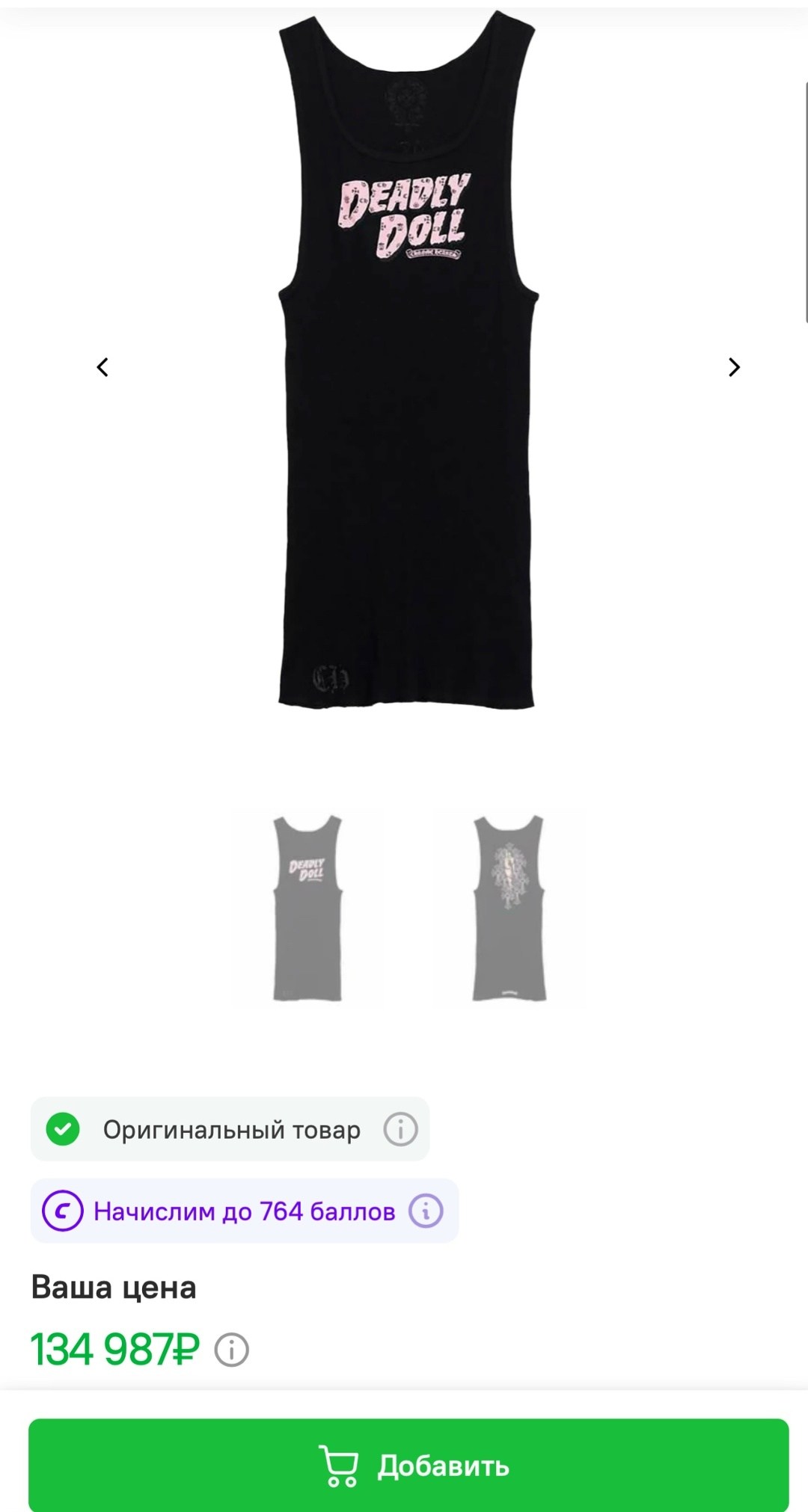Image resolution: width=808 pixels, height=1512 pixels.
Task: Open the main product image fullscreen
Action: pos(408,360)
